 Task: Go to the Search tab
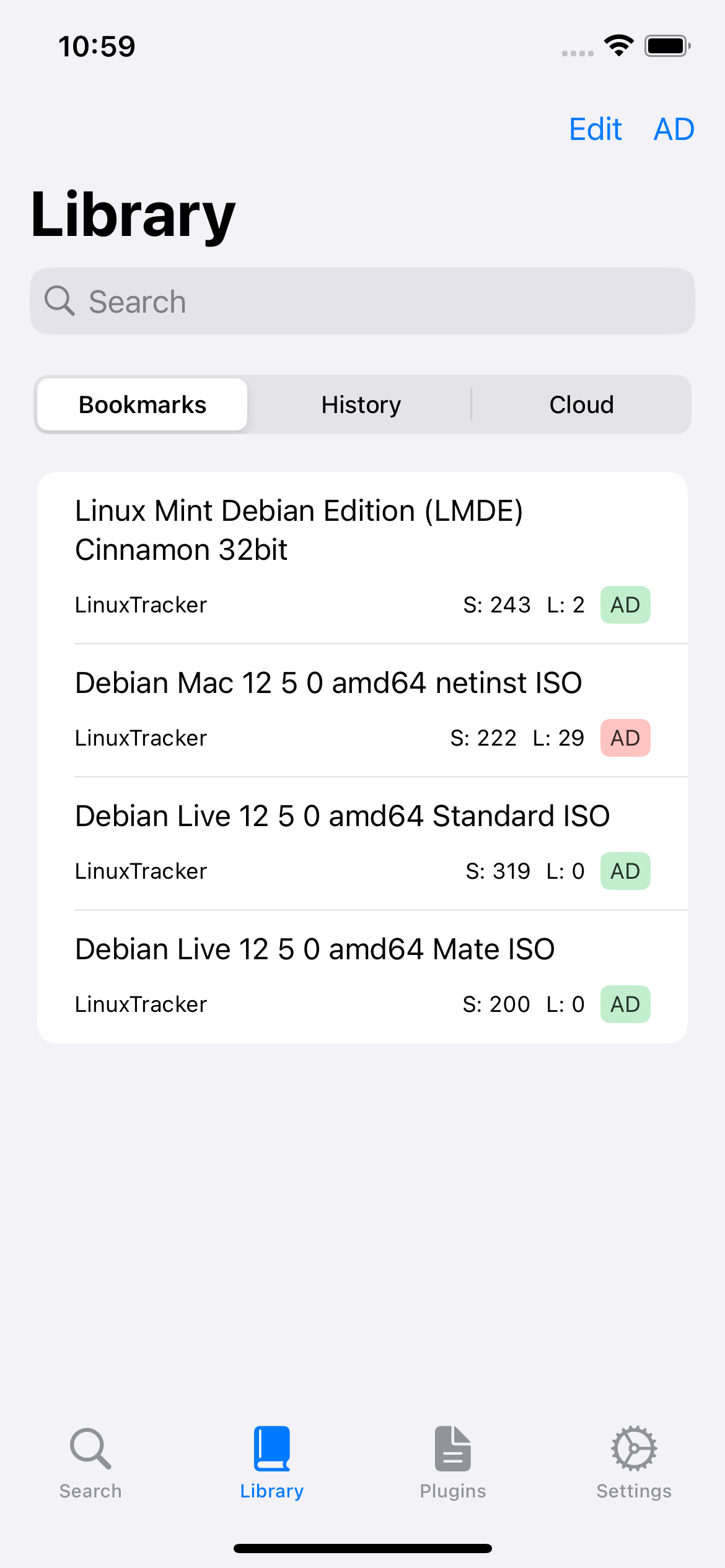click(90, 1463)
